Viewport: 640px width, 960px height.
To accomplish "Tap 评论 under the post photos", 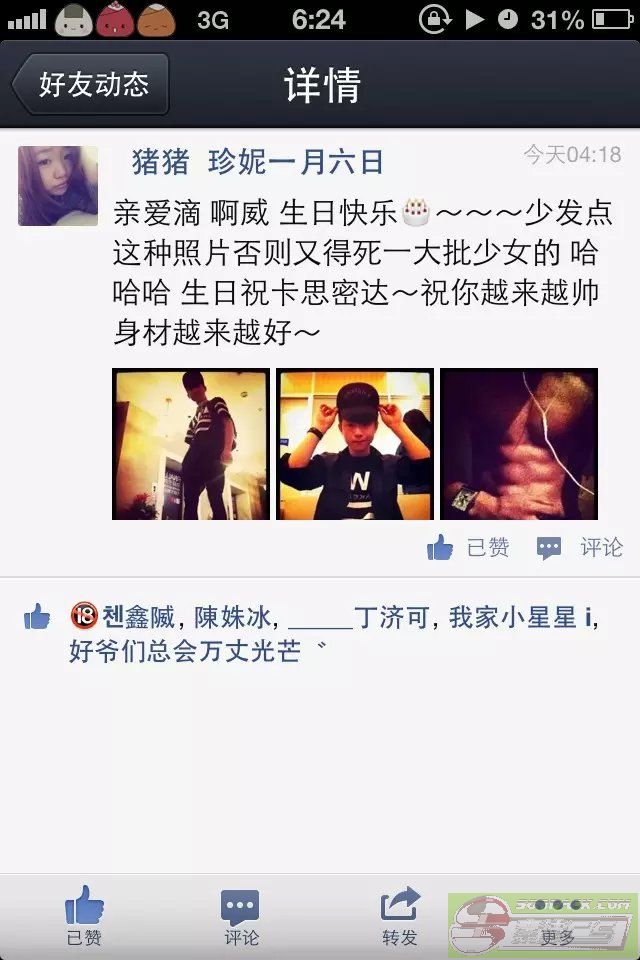I will (x=580, y=547).
